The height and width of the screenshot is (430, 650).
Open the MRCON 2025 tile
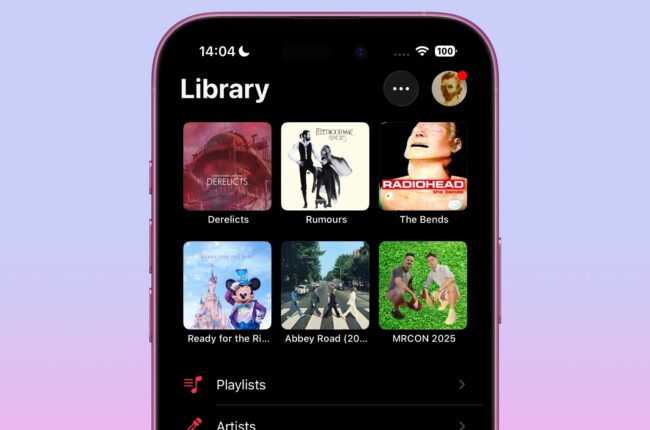pyautogui.click(x=423, y=285)
